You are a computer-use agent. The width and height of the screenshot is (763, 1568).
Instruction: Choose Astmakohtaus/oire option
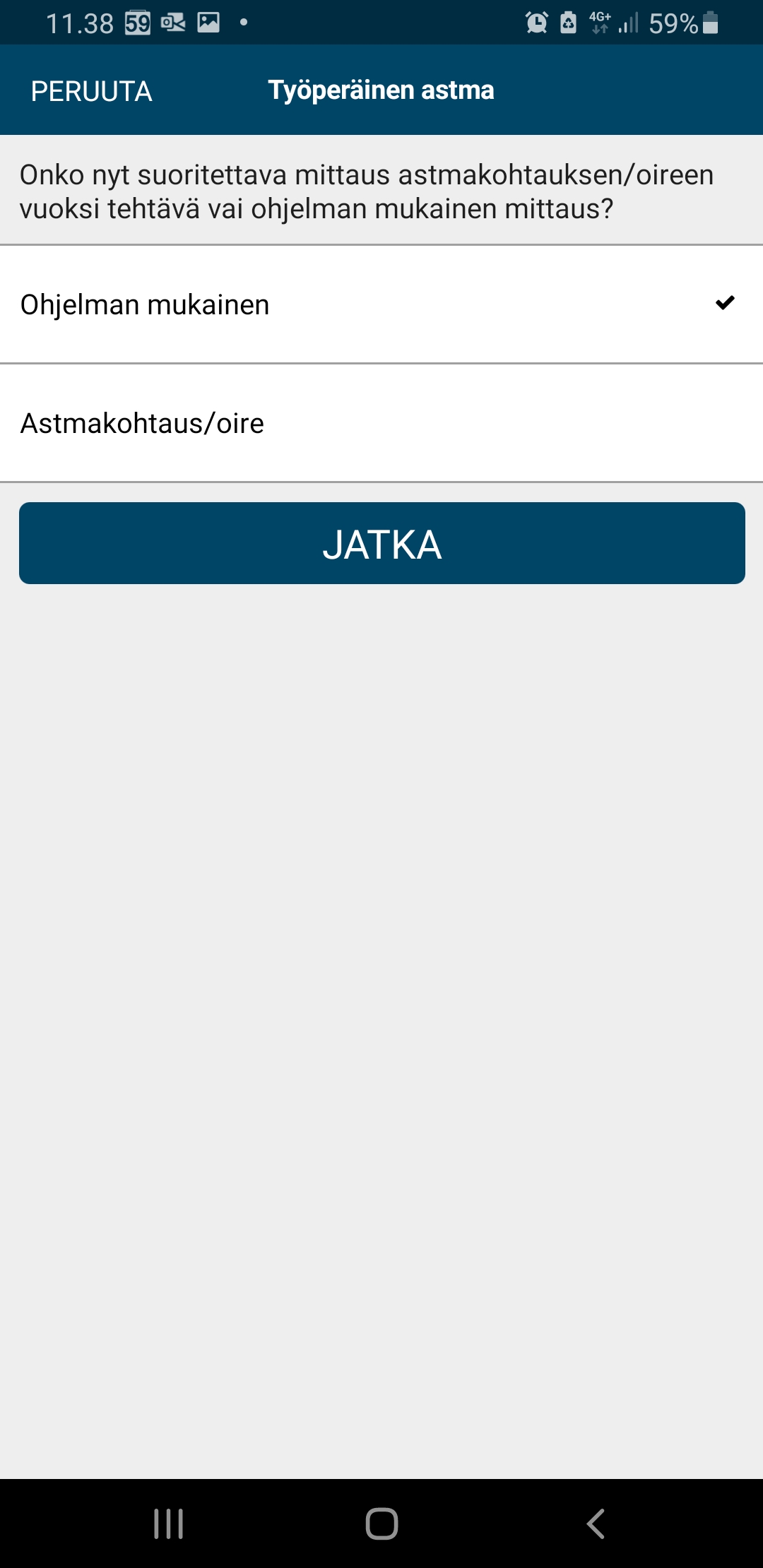(x=381, y=424)
